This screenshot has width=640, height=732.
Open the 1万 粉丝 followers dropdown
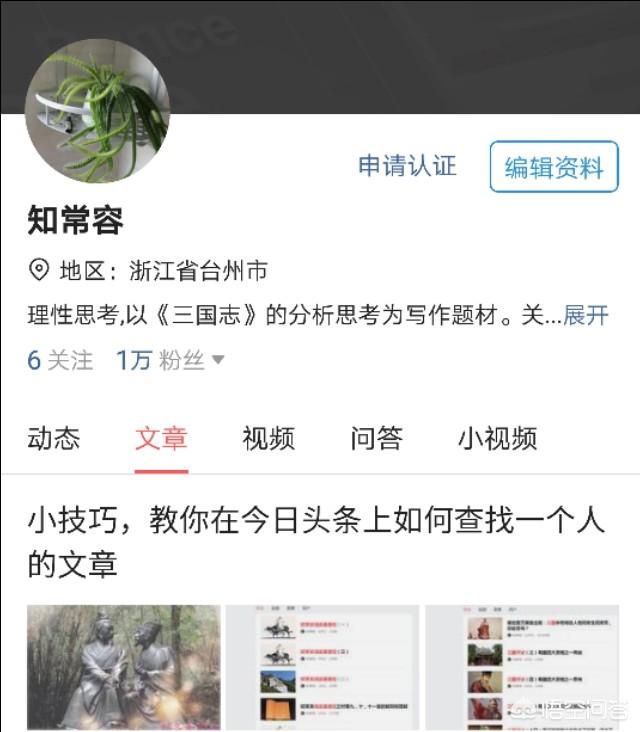coord(170,360)
